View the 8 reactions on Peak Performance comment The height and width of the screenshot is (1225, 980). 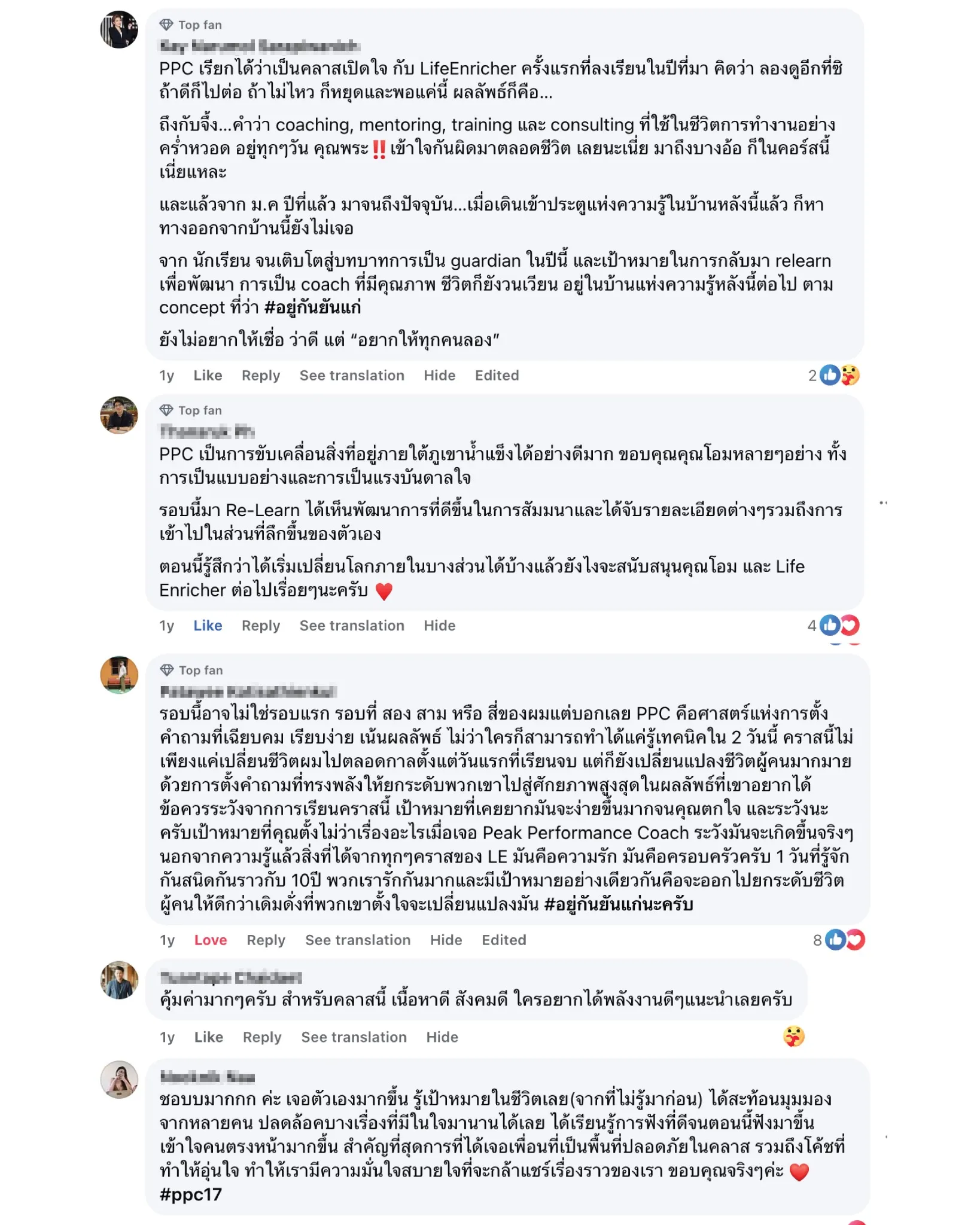(x=839, y=940)
